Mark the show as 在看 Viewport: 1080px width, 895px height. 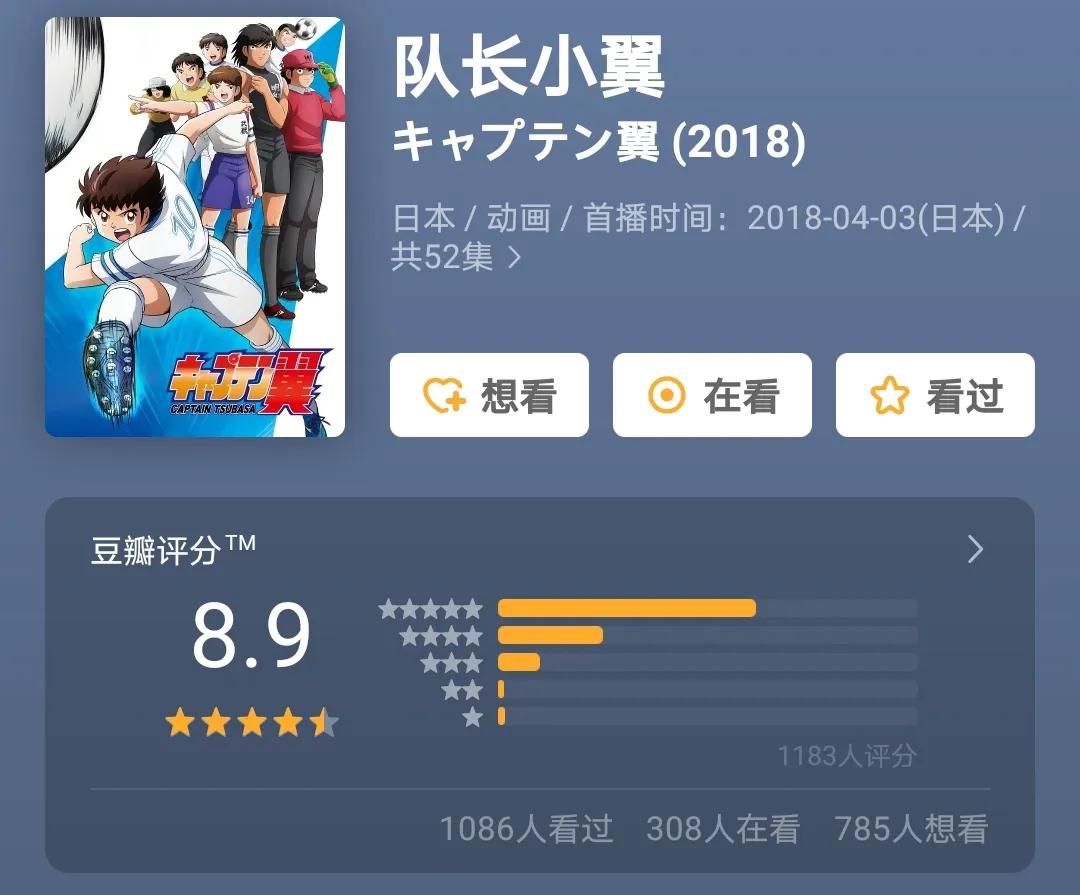tap(712, 396)
